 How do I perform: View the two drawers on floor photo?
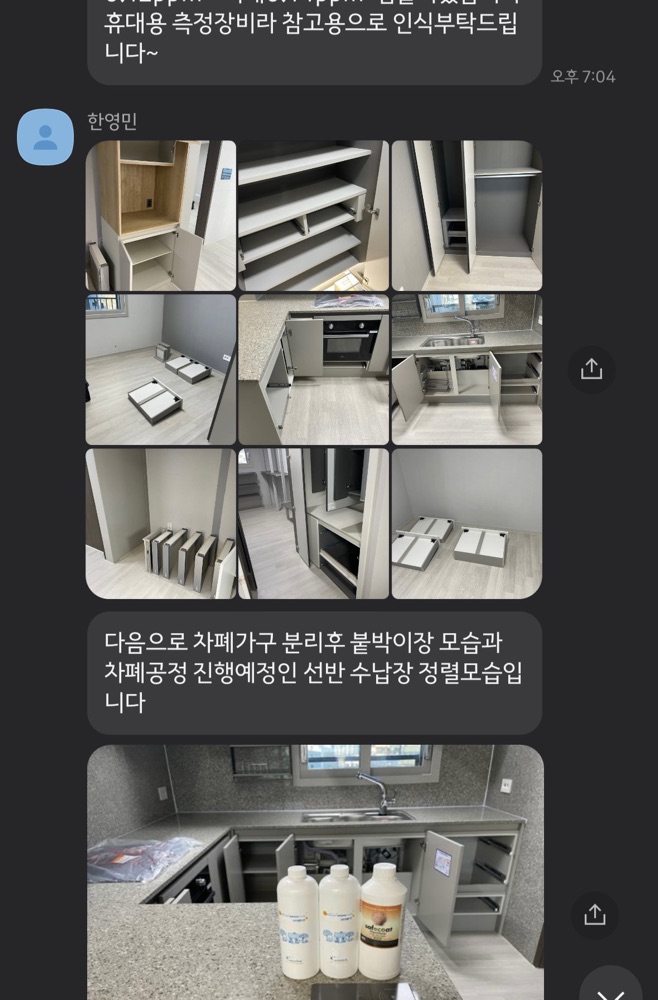click(x=467, y=523)
